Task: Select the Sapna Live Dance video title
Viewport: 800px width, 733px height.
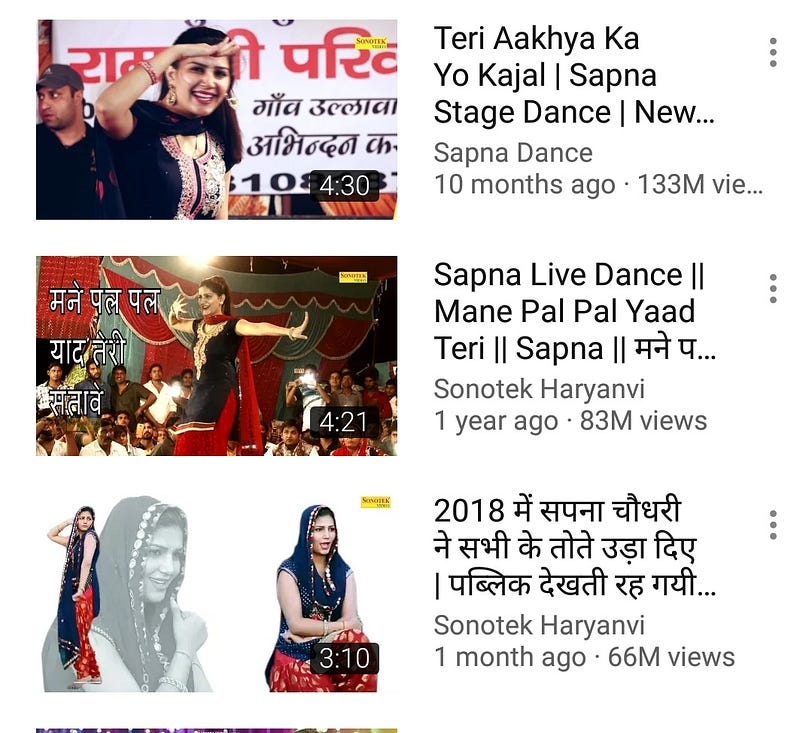Action: tap(564, 311)
